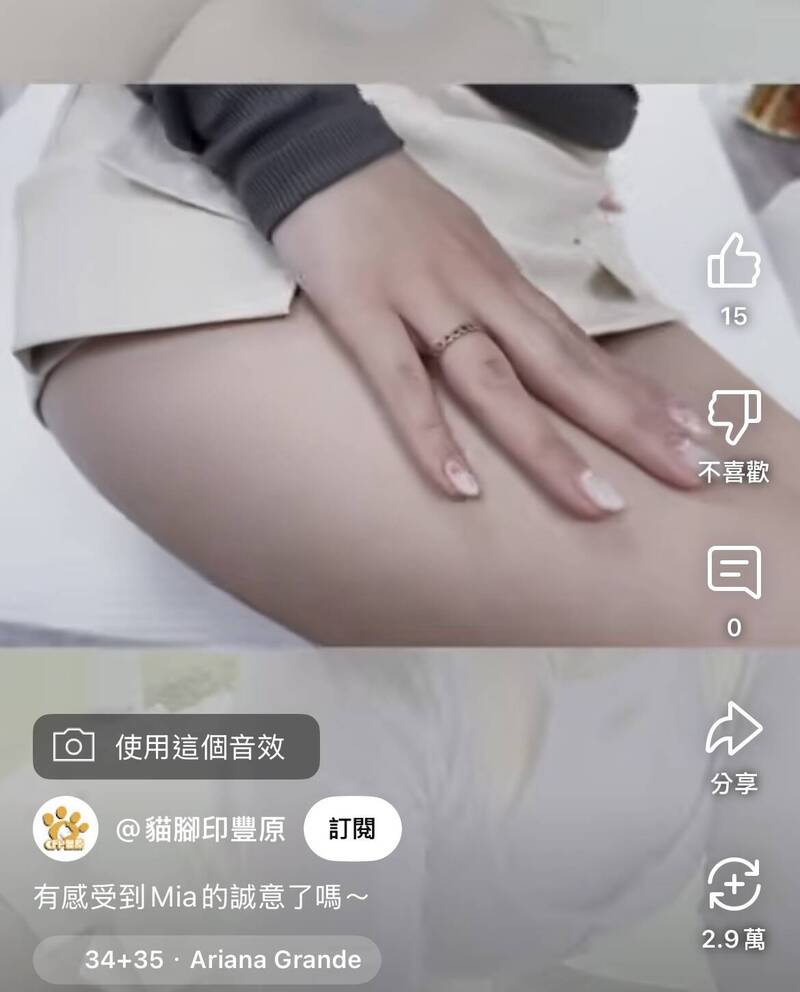800x992 pixels.
Task: Like this short video
Action: coord(734,262)
